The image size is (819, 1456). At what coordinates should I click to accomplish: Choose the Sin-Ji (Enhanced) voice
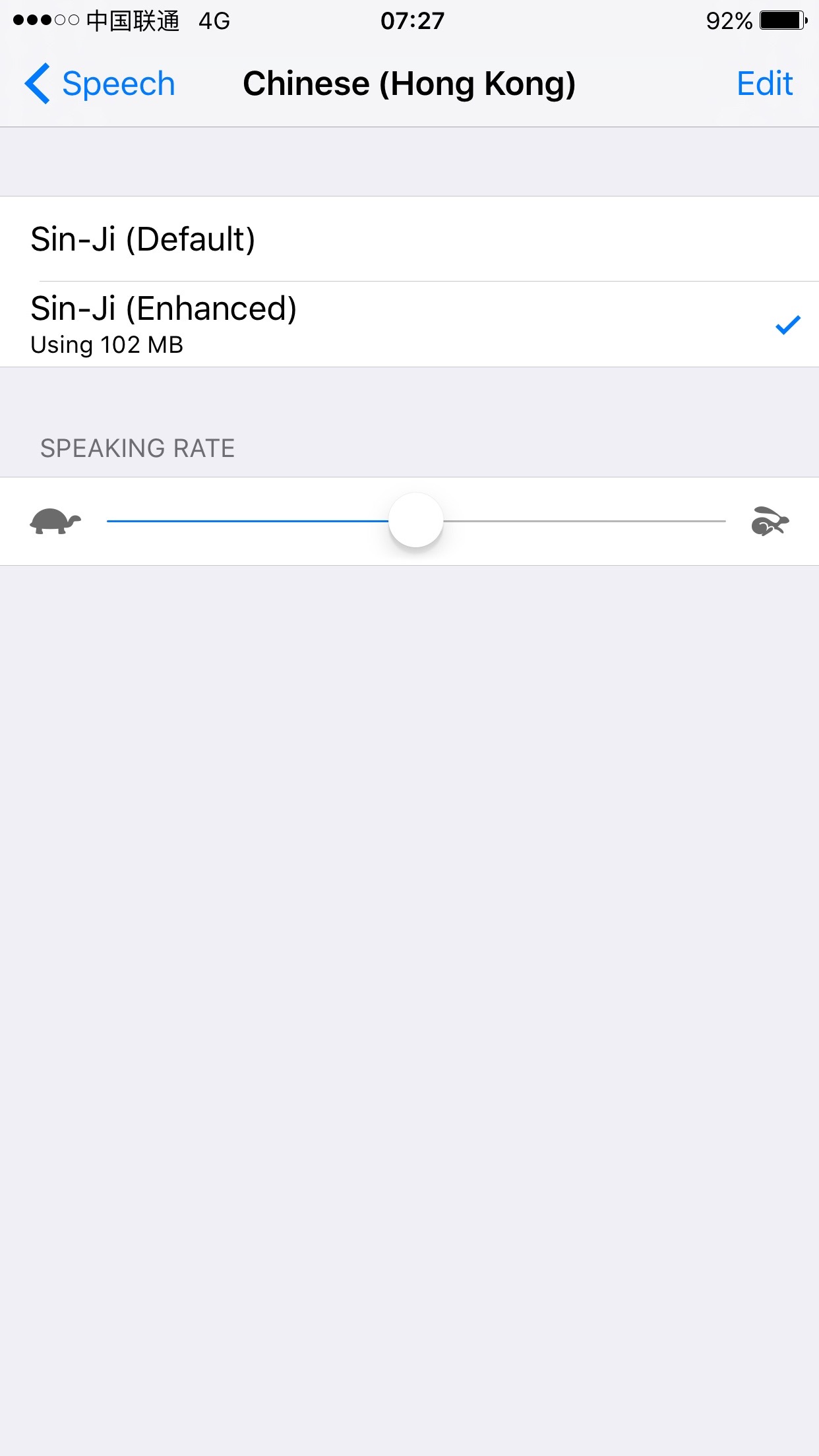(x=409, y=324)
